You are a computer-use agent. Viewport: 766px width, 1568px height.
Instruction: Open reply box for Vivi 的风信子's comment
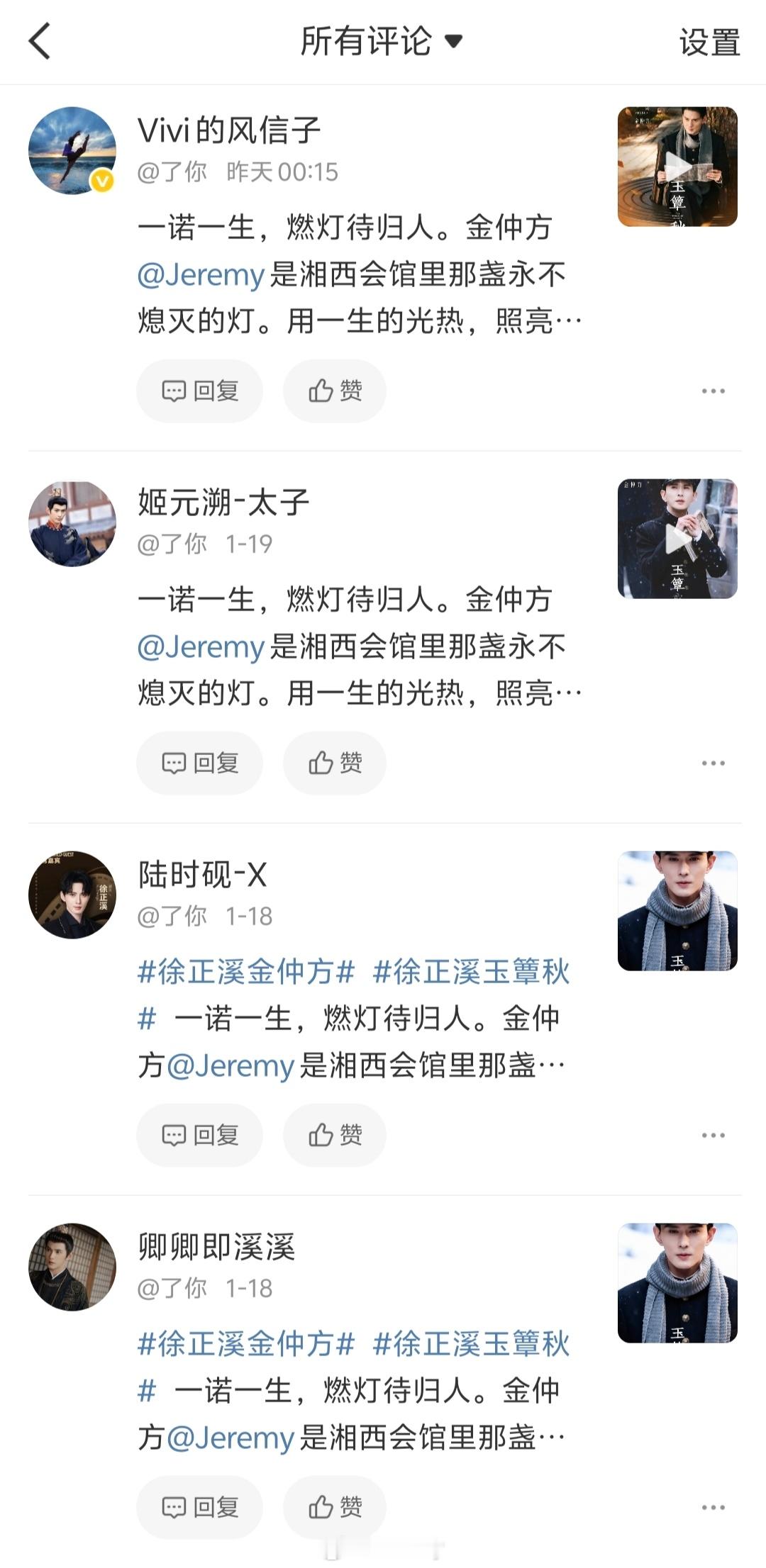[199, 391]
